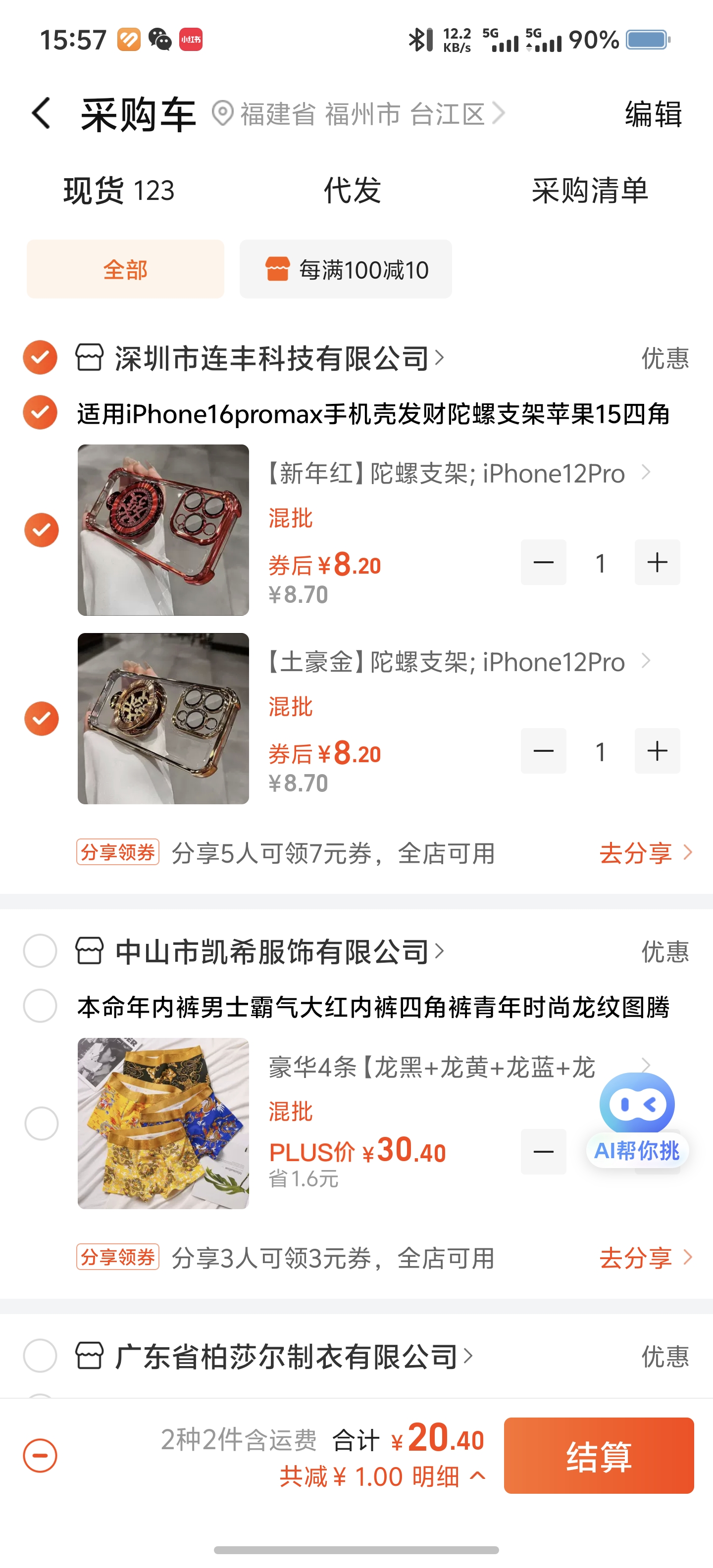This screenshot has width=713, height=1568.
Task: Check the 豪华4条 underwear item
Action: click(x=42, y=1123)
